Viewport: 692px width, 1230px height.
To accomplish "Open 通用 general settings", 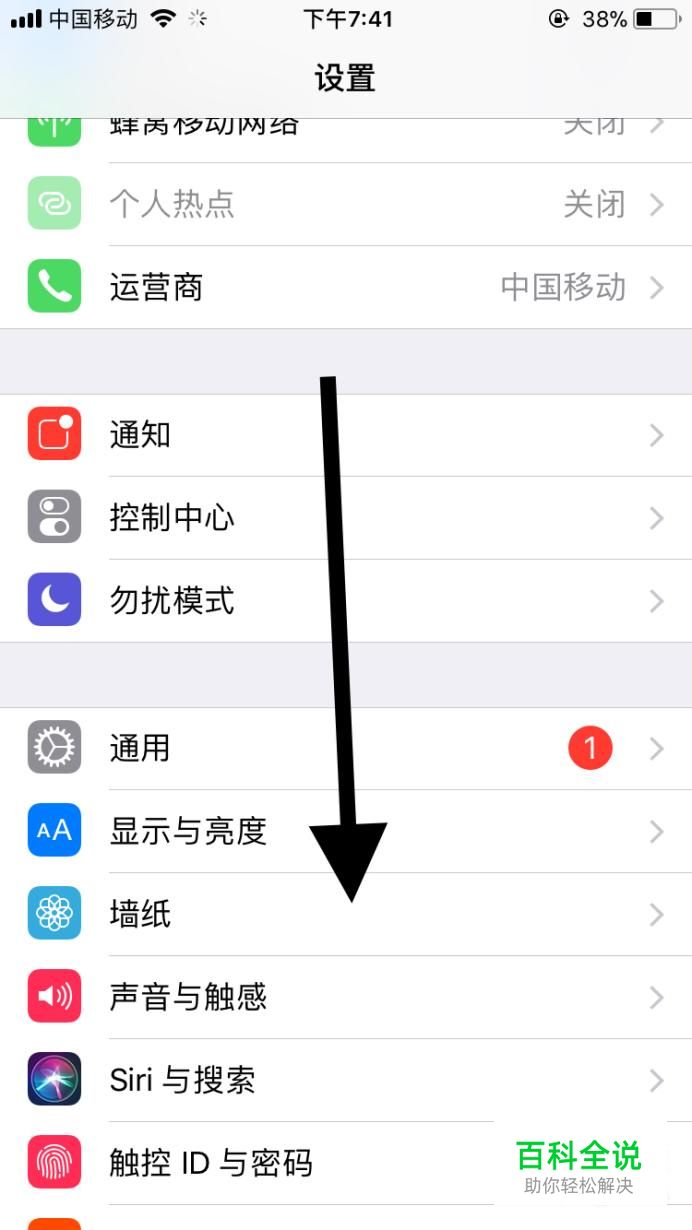I will point(346,748).
